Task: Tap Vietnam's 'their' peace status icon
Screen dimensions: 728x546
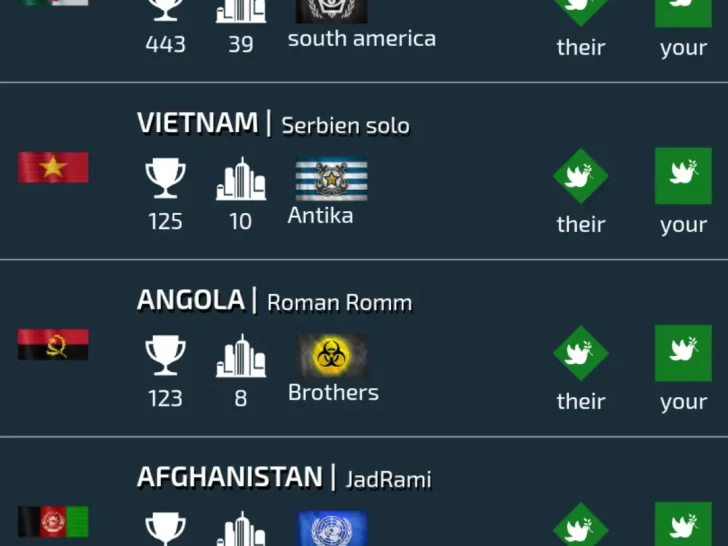Action: 581,177
